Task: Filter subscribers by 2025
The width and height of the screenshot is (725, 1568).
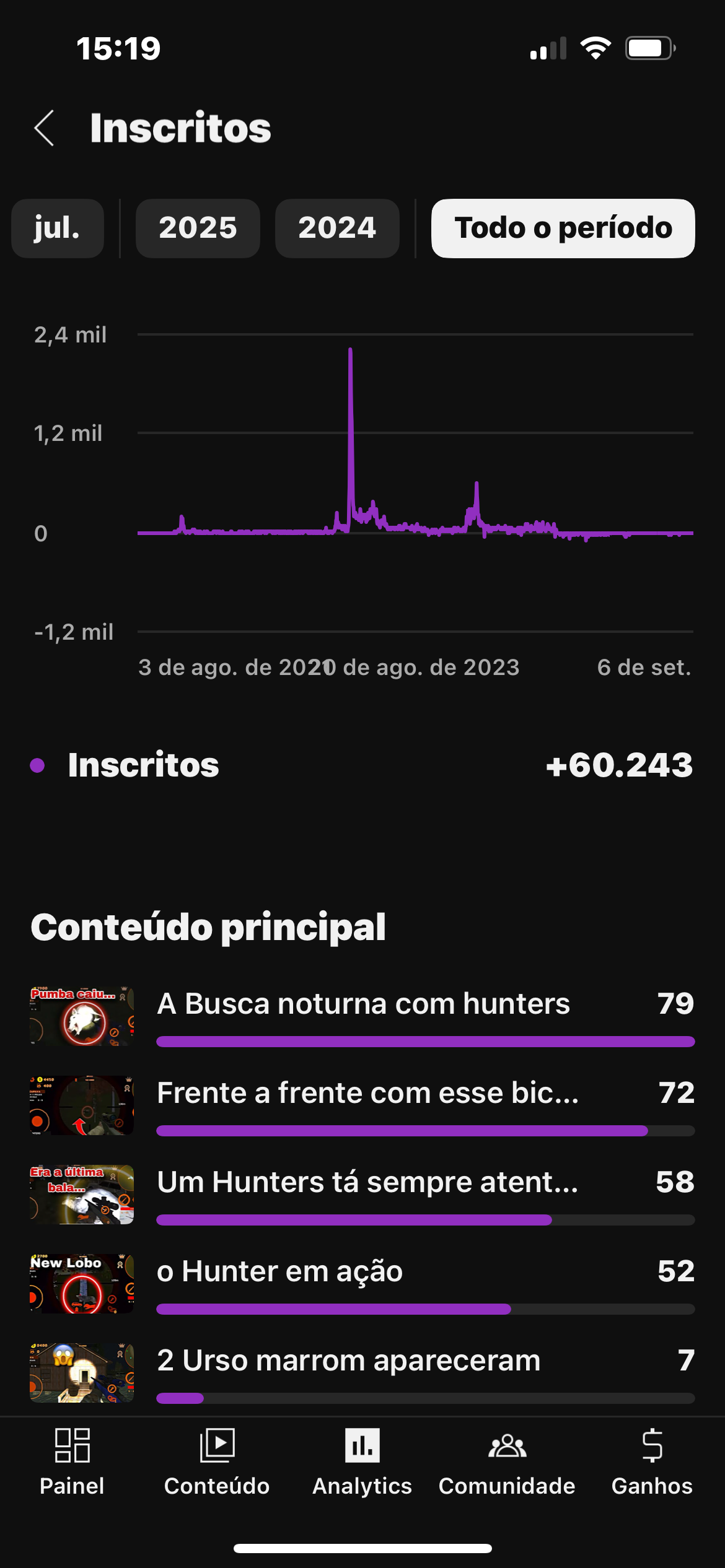Action: [198, 228]
